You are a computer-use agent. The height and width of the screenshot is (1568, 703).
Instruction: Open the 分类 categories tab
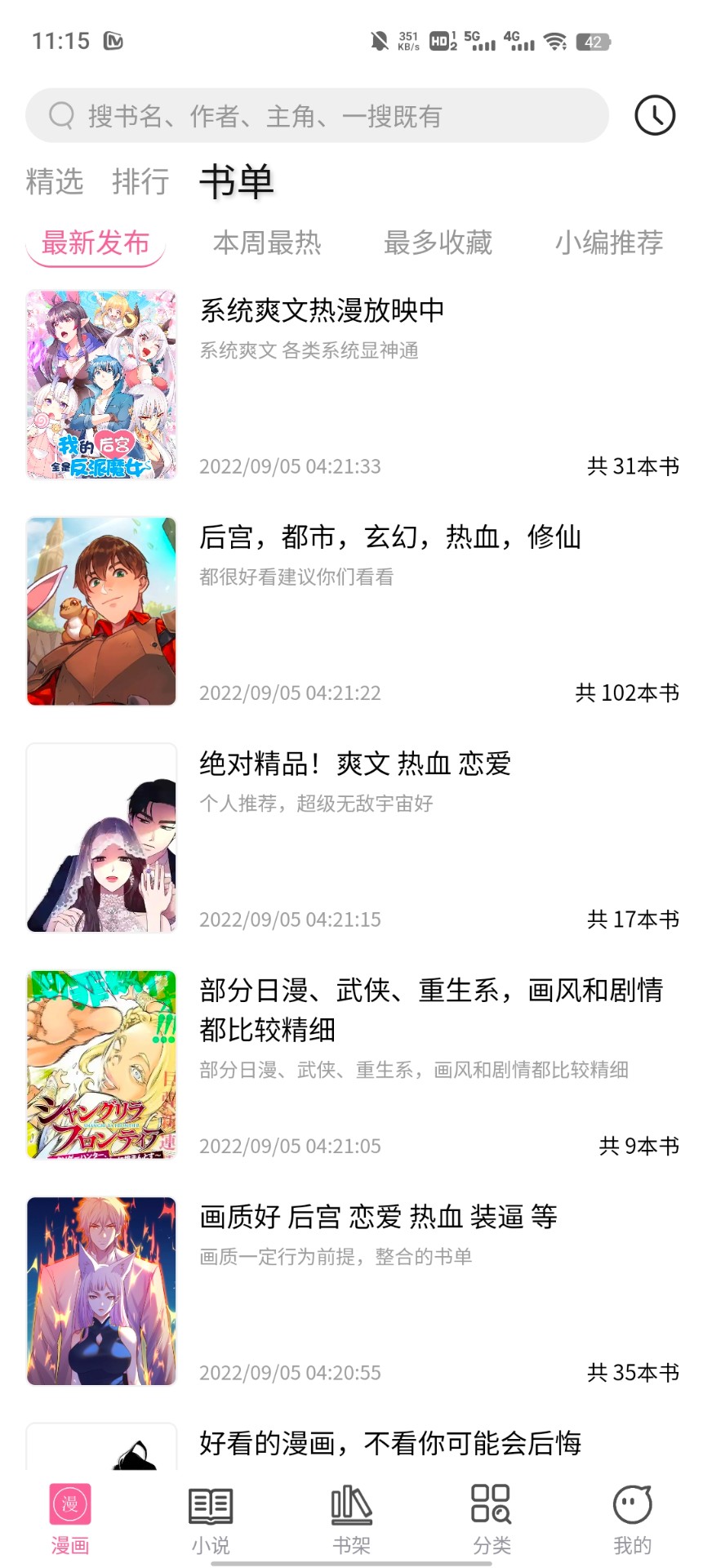492,1520
